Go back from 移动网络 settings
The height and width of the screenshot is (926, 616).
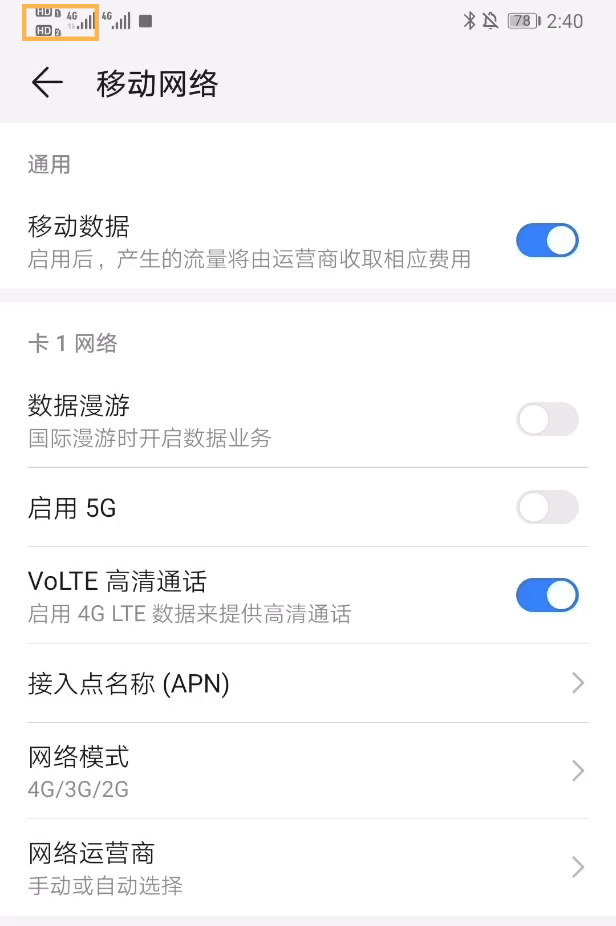(47, 83)
